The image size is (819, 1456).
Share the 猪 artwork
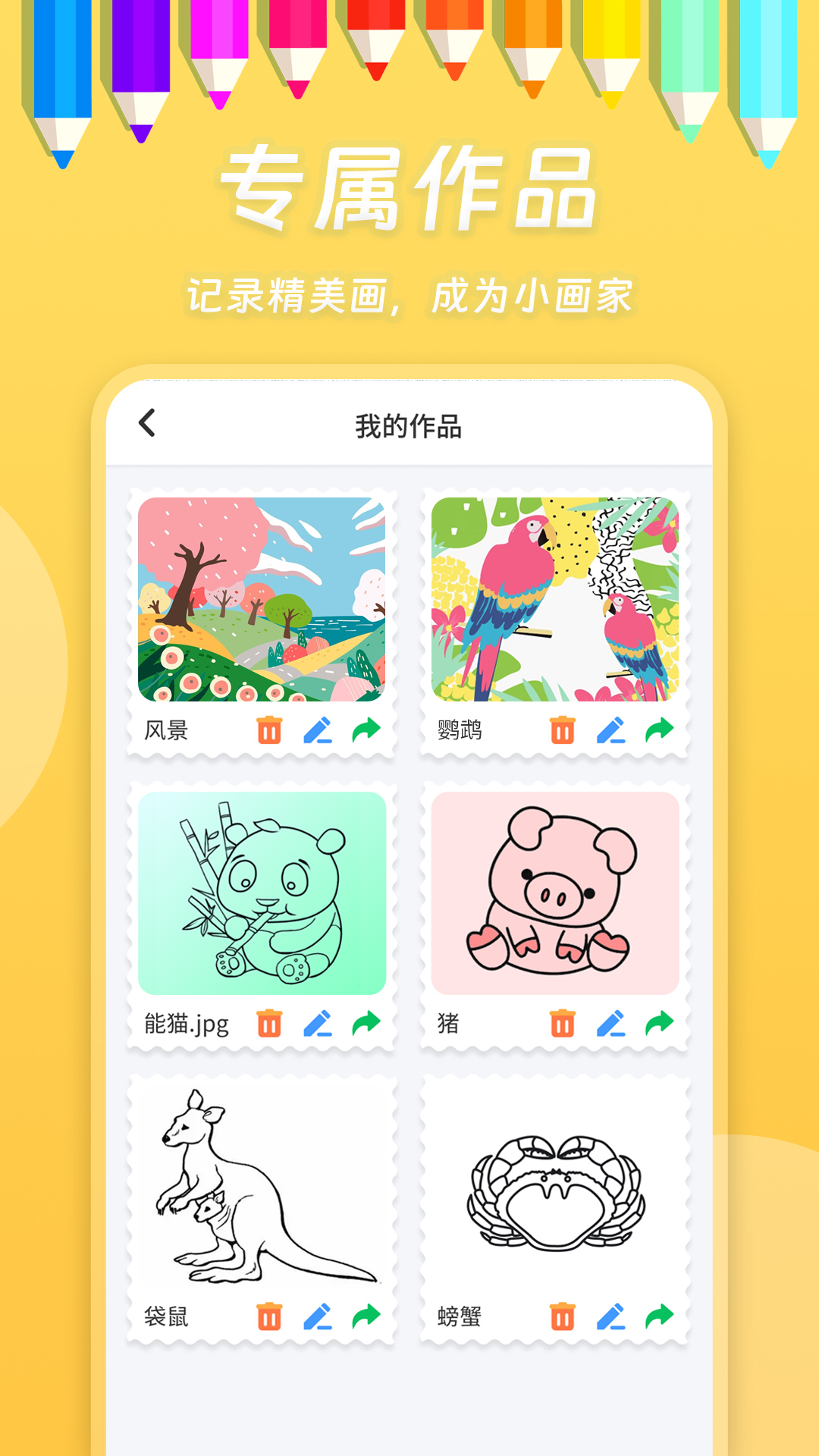tap(659, 1025)
